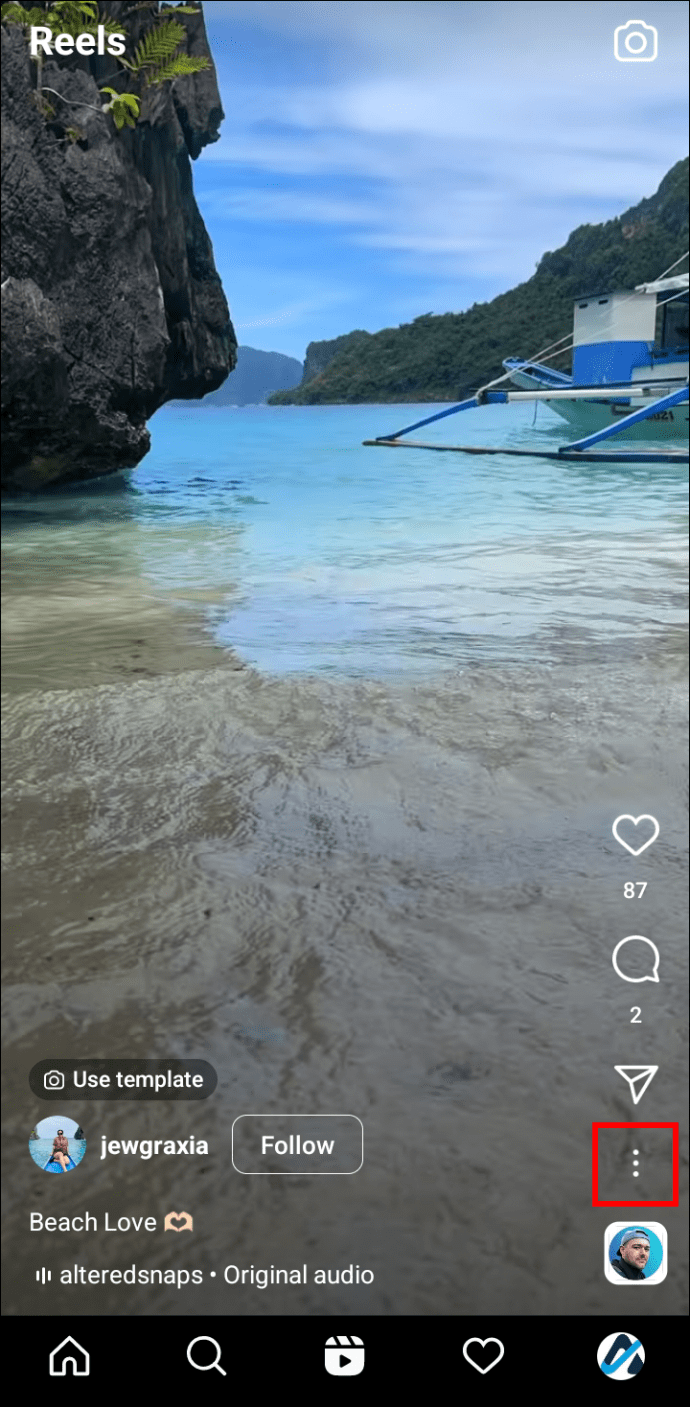690x1407 pixels.
Task: Open the Activity heart tab
Action: tap(483, 1357)
